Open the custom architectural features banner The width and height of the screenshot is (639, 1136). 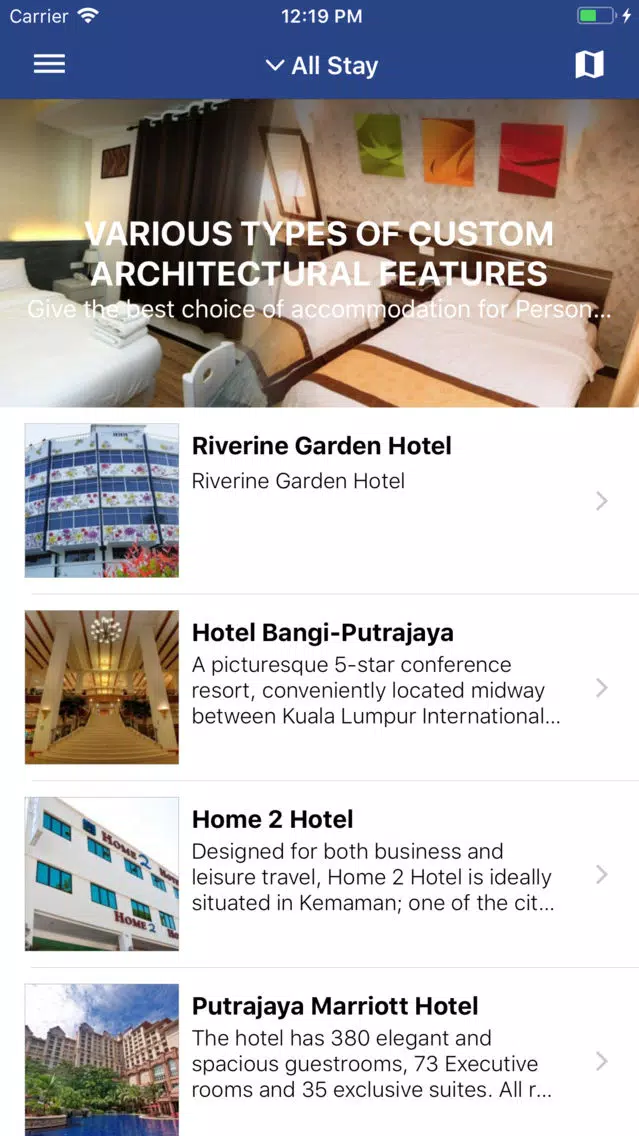[x=320, y=253]
